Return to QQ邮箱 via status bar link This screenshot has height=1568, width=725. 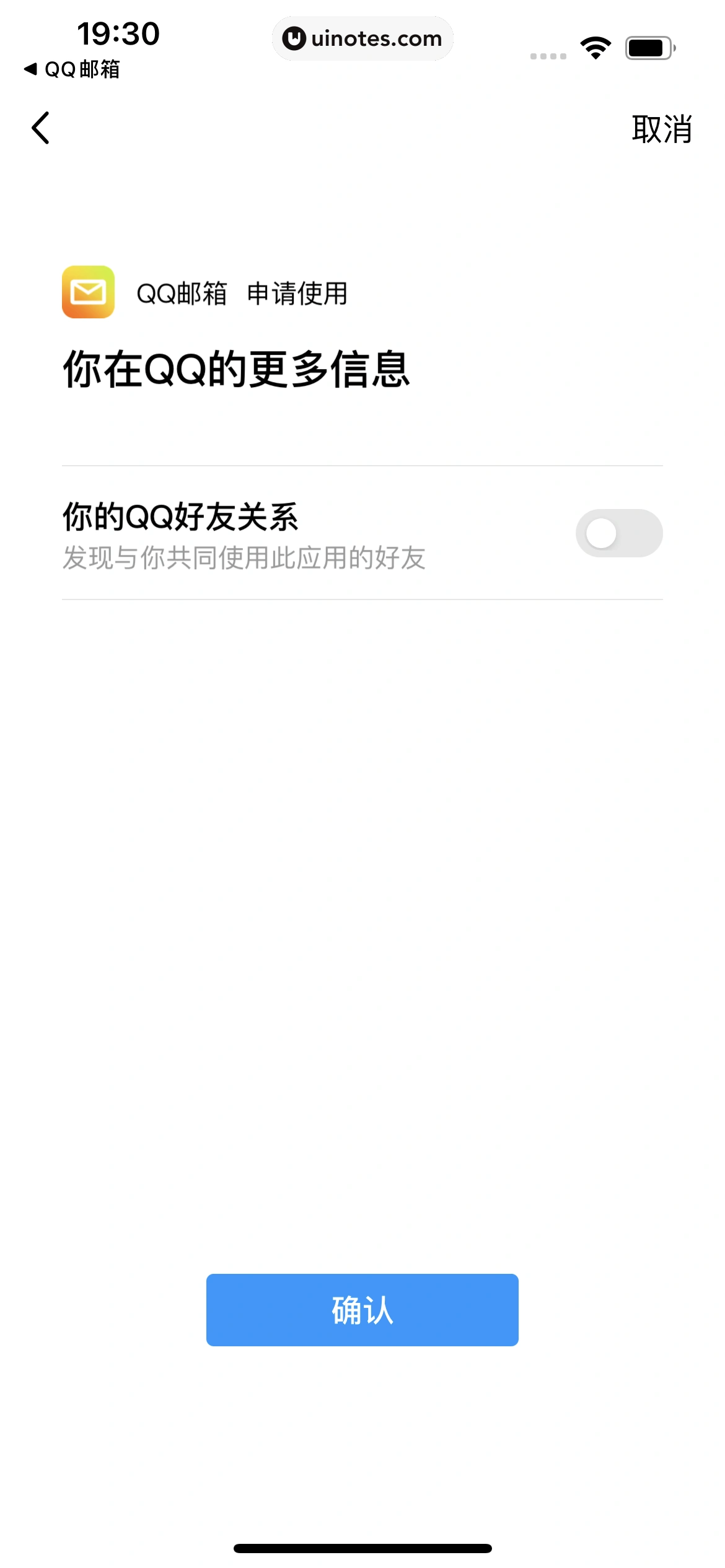pos(72,69)
